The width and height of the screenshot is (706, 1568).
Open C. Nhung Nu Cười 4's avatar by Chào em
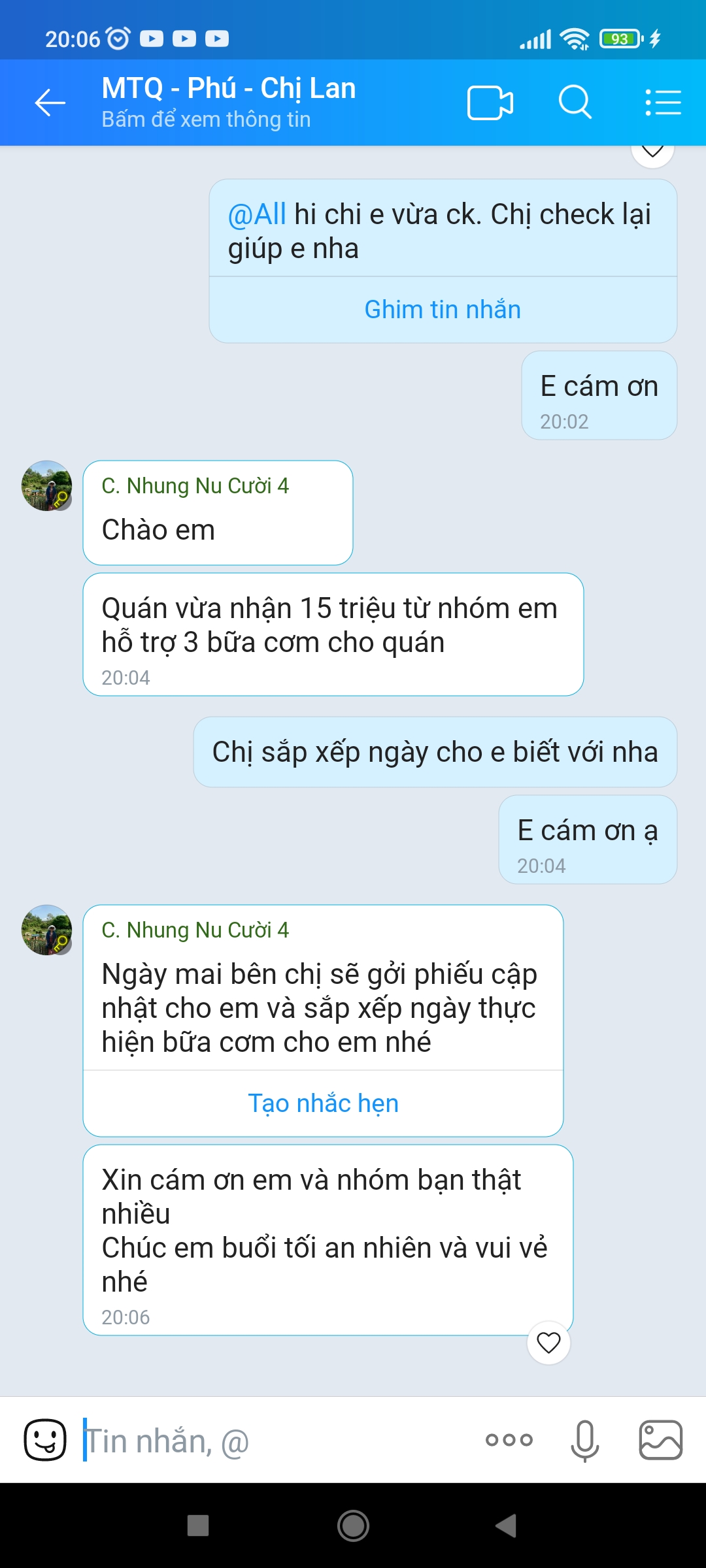tap(46, 485)
